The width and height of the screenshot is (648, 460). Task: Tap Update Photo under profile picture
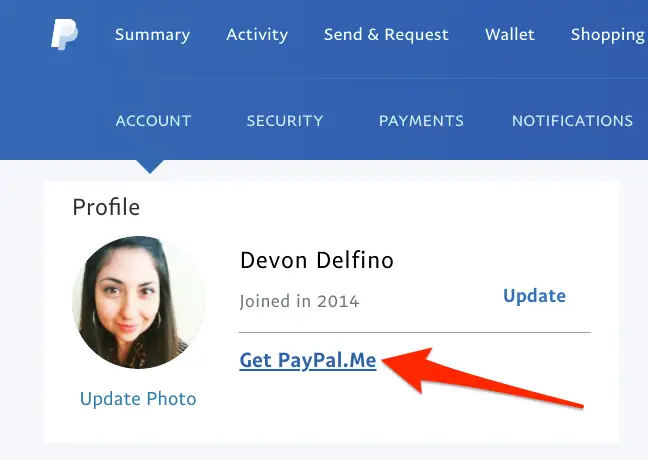tap(138, 399)
